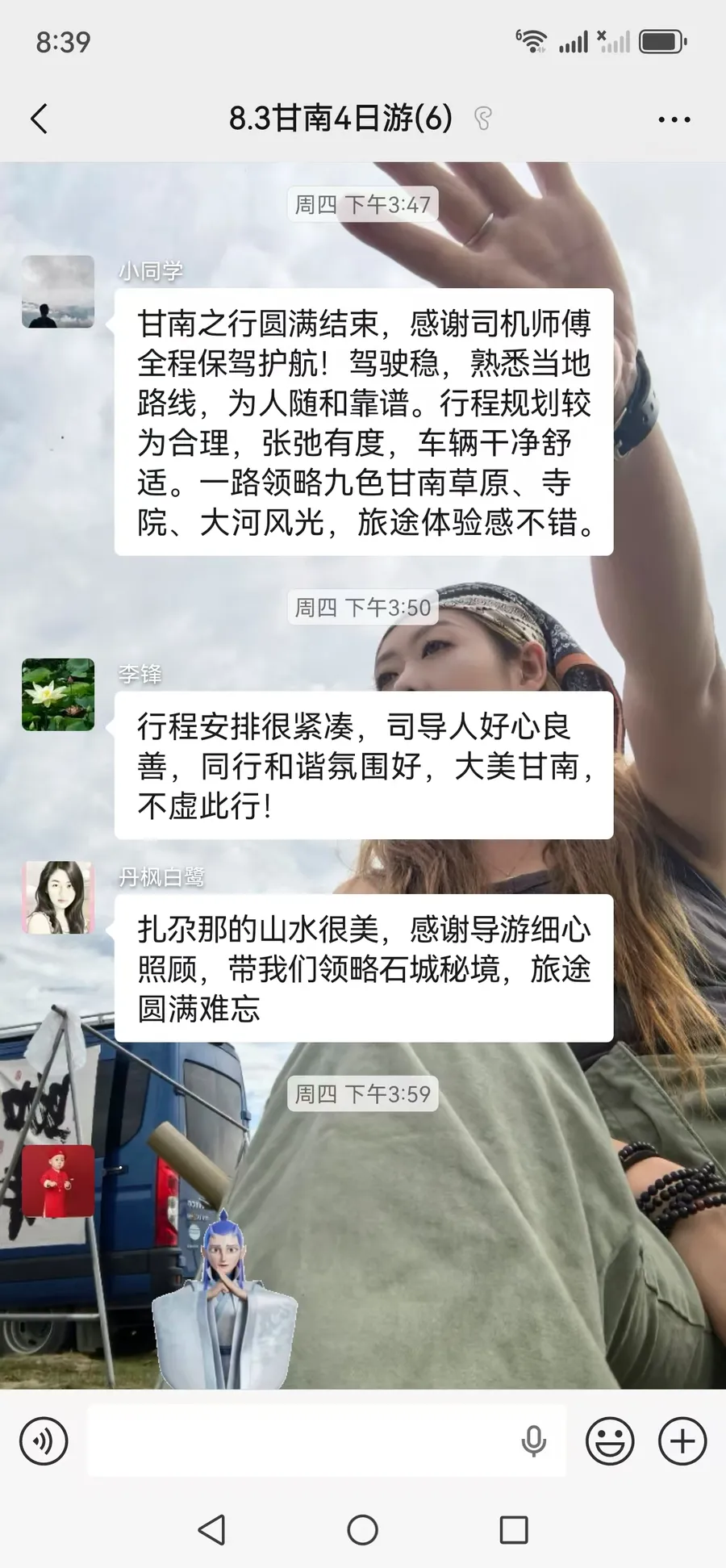Go back from the group chat
Image resolution: width=726 pixels, height=1568 pixels.
39,119
